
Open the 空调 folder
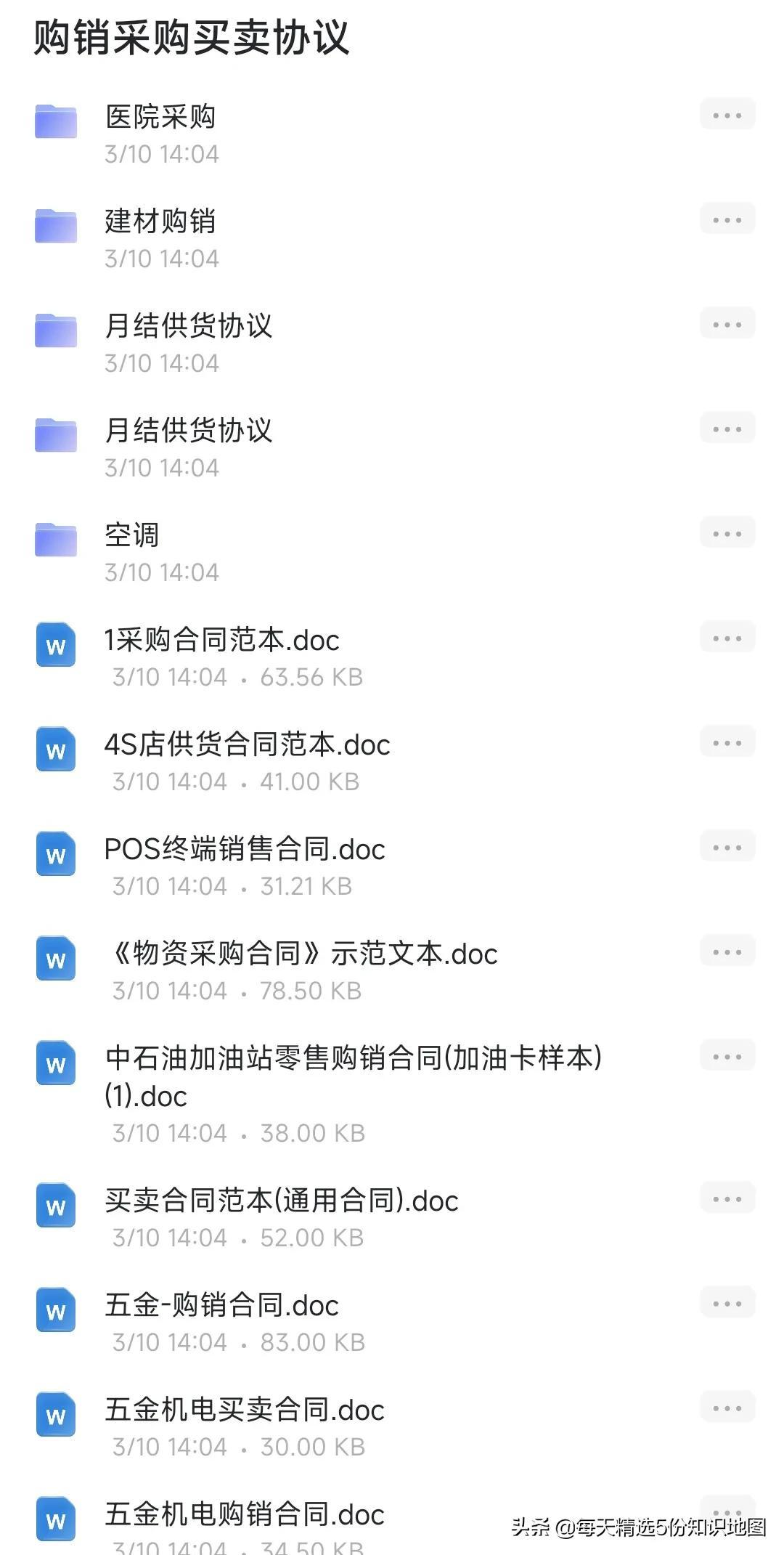[x=131, y=536]
